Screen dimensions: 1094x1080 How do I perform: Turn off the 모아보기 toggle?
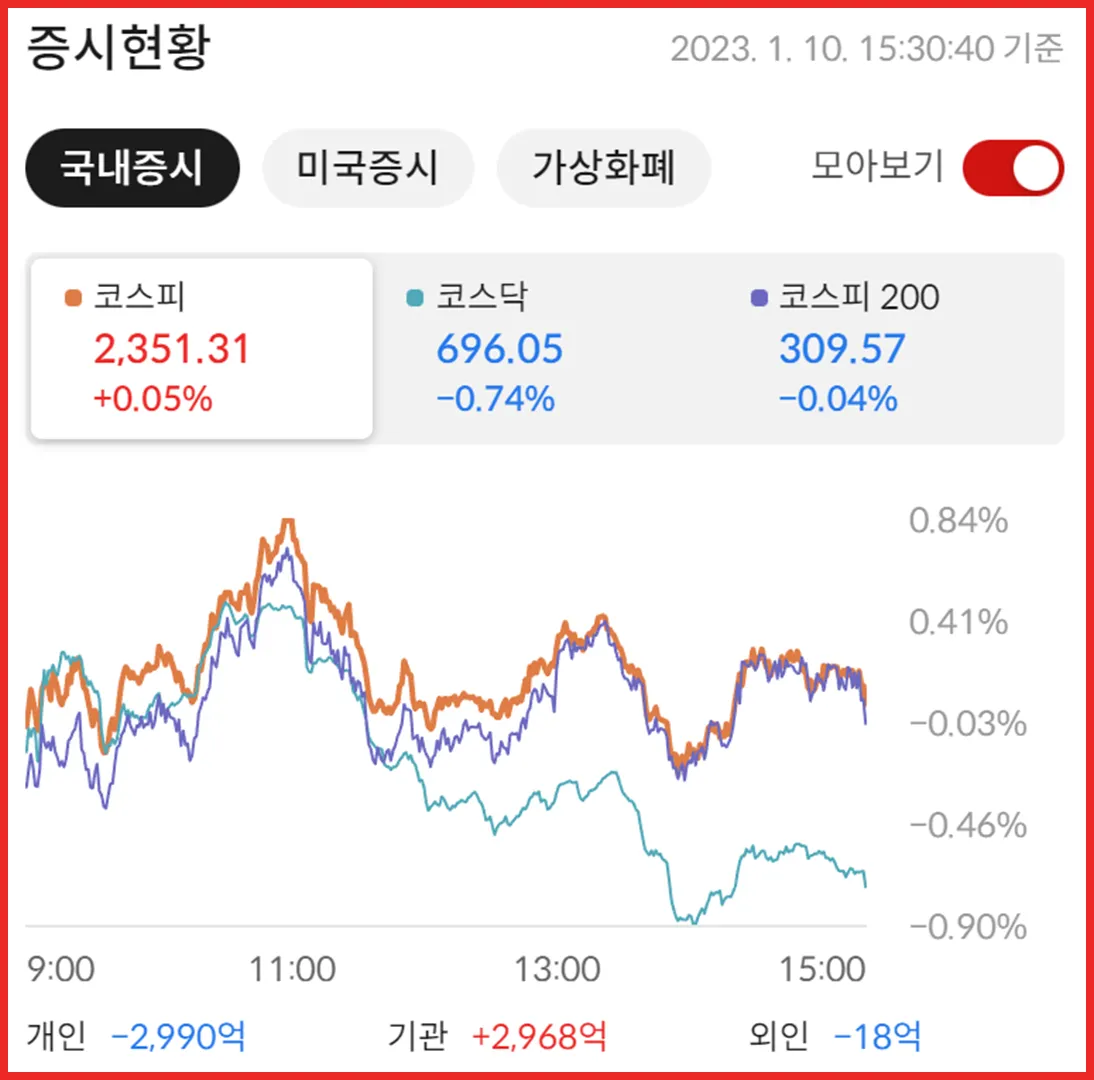tap(1012, 168)
